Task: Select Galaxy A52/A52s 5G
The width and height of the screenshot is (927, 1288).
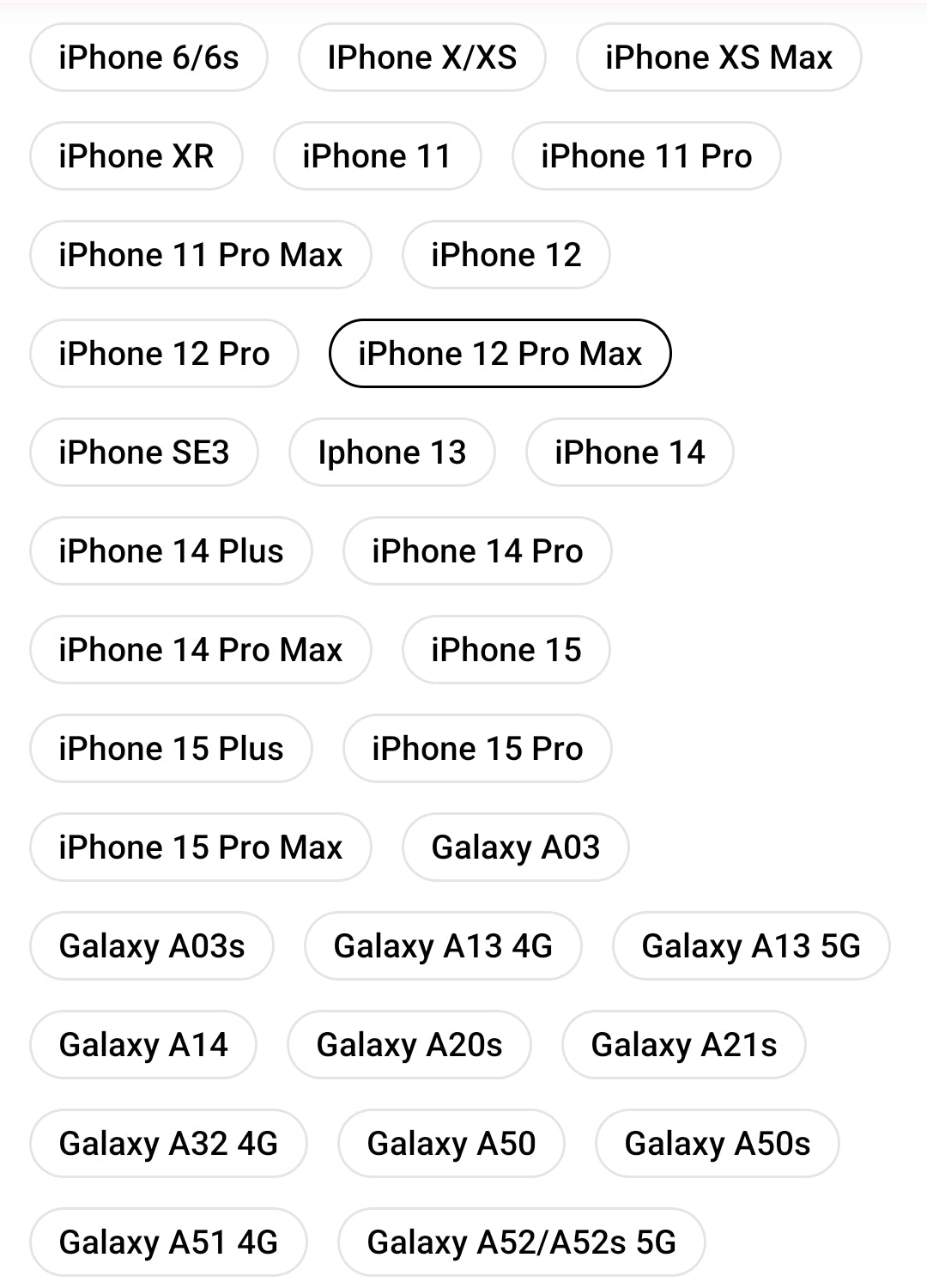Action: pyautogui.click(x=521, y=1242)
